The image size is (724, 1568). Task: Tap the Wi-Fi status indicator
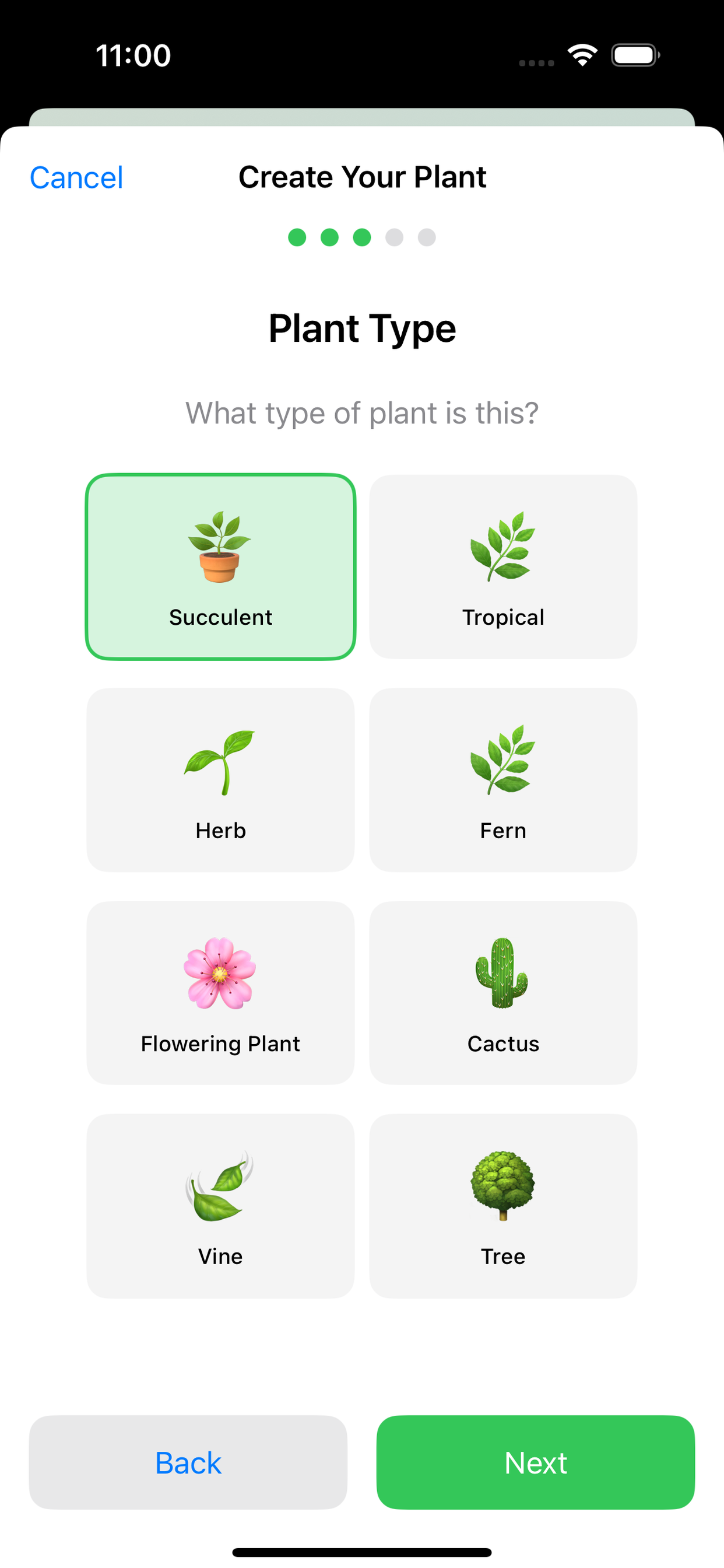[582, 55]
